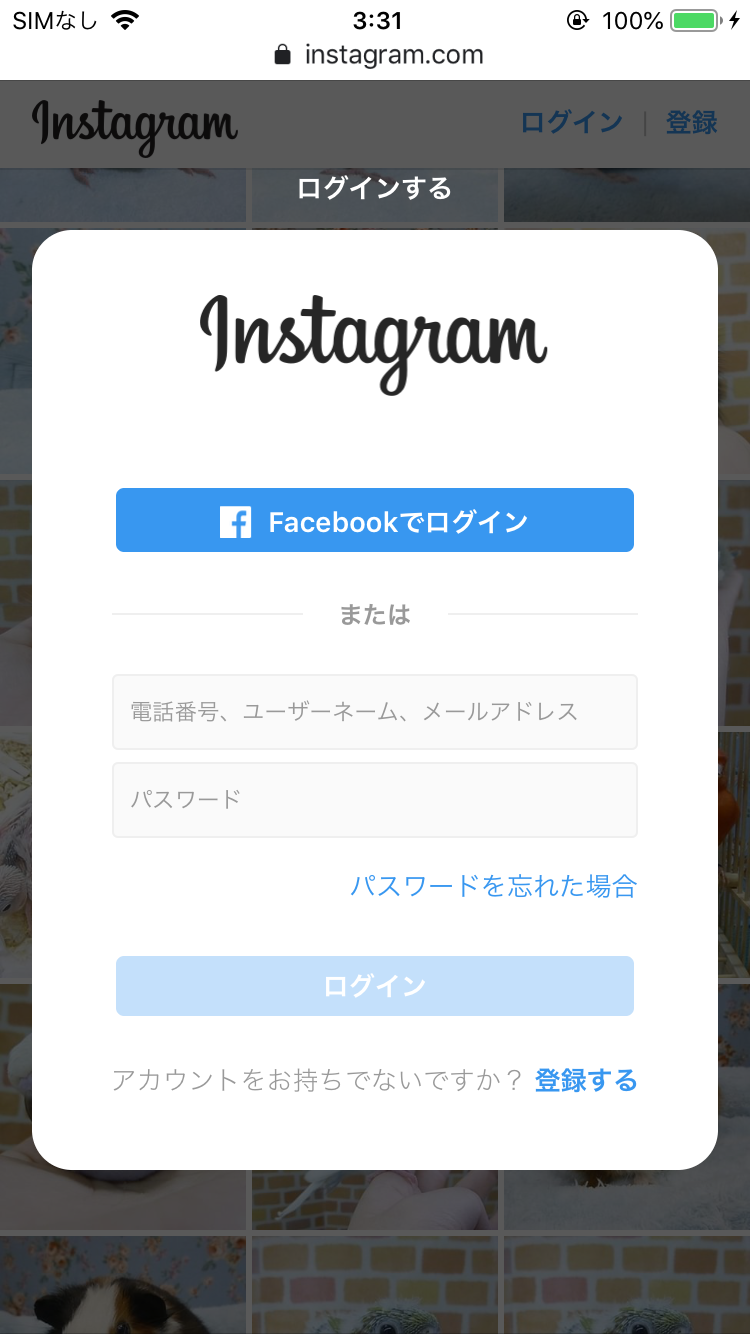Screen dimensions: 750x1334
Task: Open the 登録する sign-up link
Action: point(586,1080)
